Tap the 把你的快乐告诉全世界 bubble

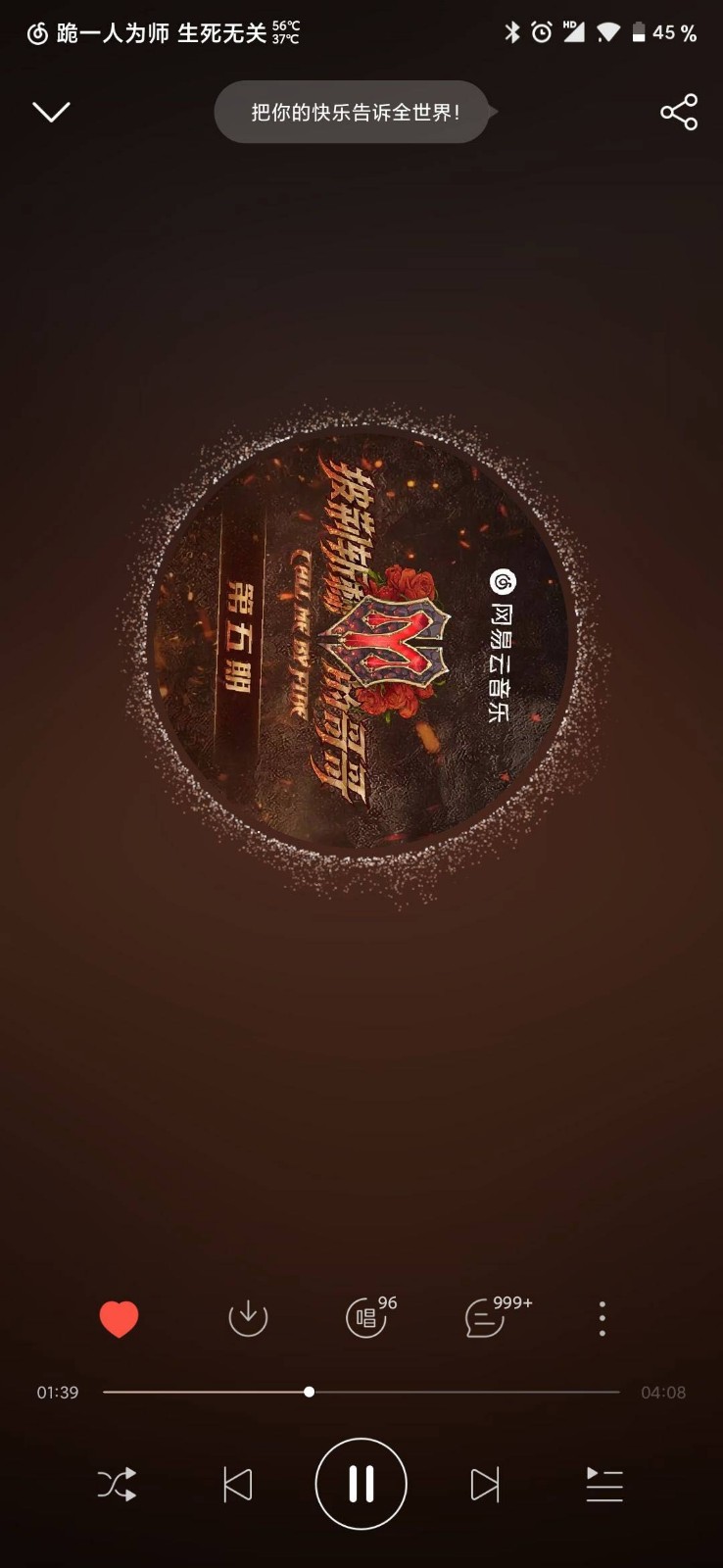[355, 112]
